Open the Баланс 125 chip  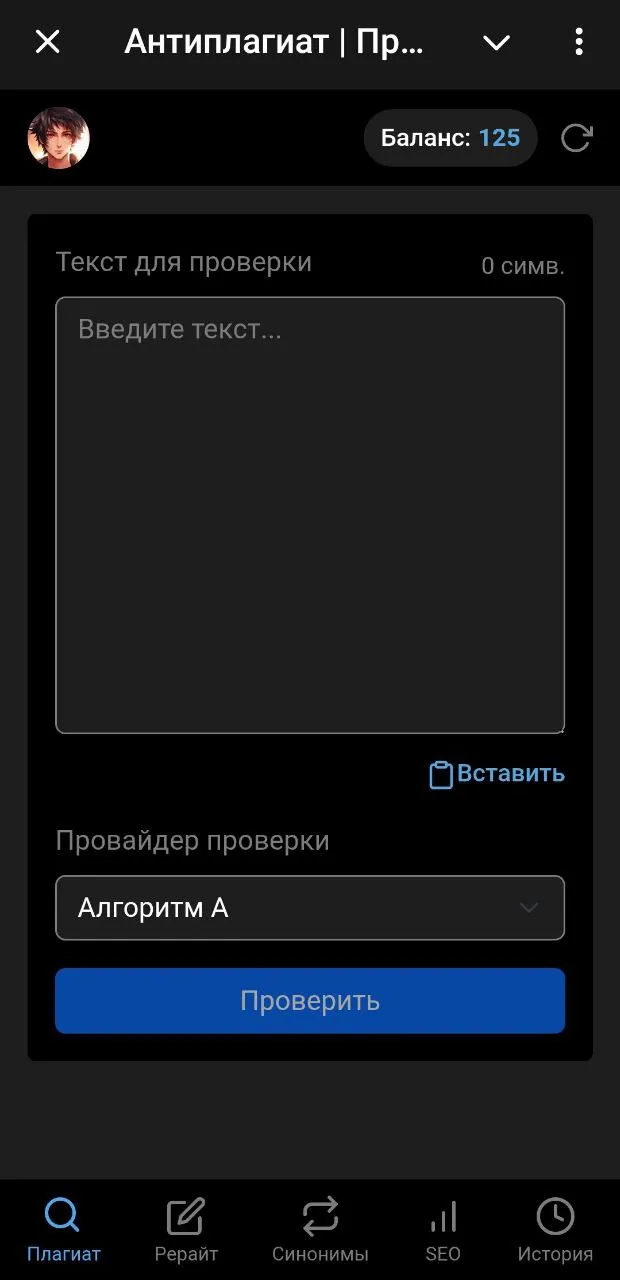pyautogui.click(x=451, y=138)
